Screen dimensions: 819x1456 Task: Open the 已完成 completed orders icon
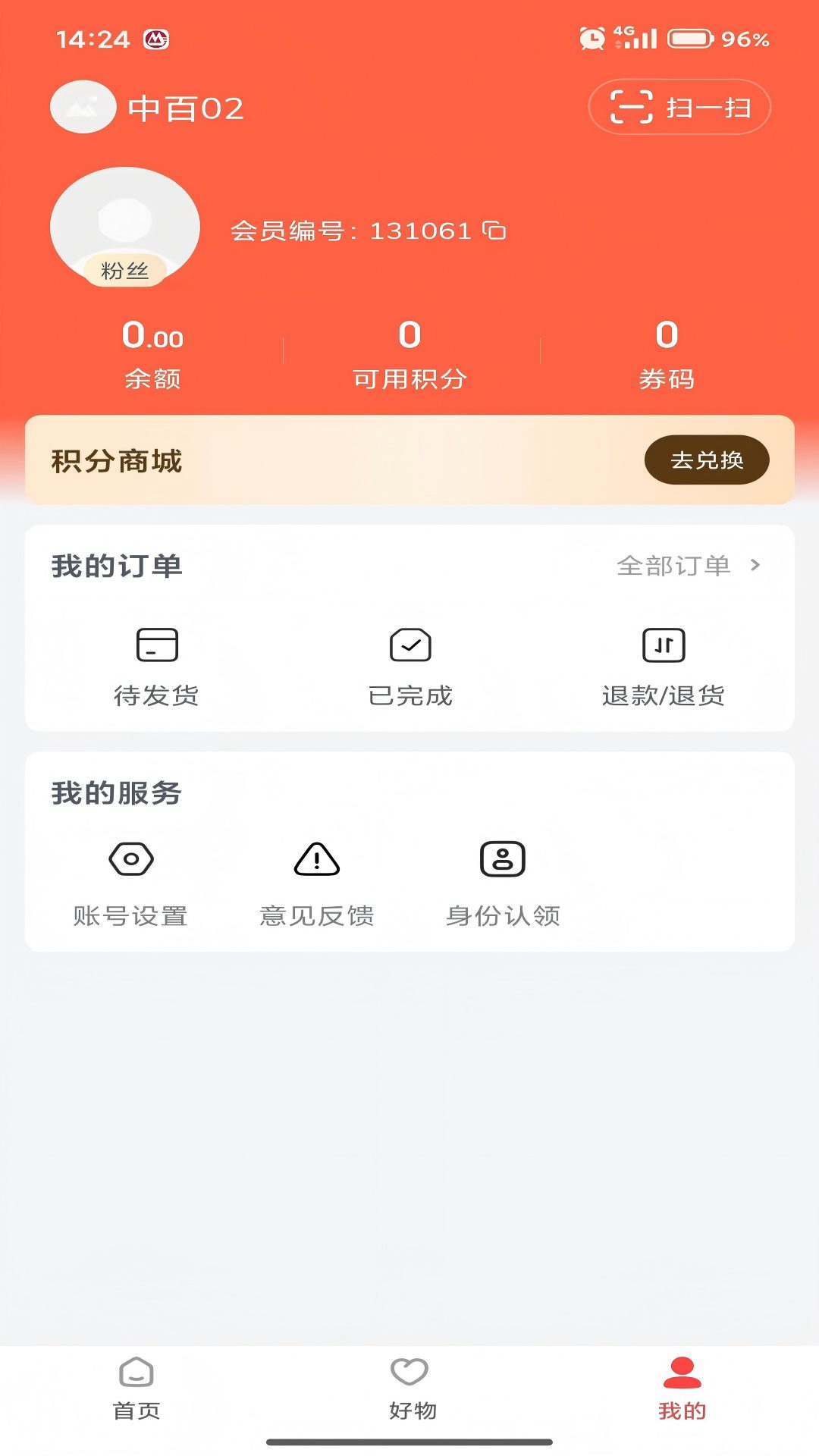pos(409,645)
